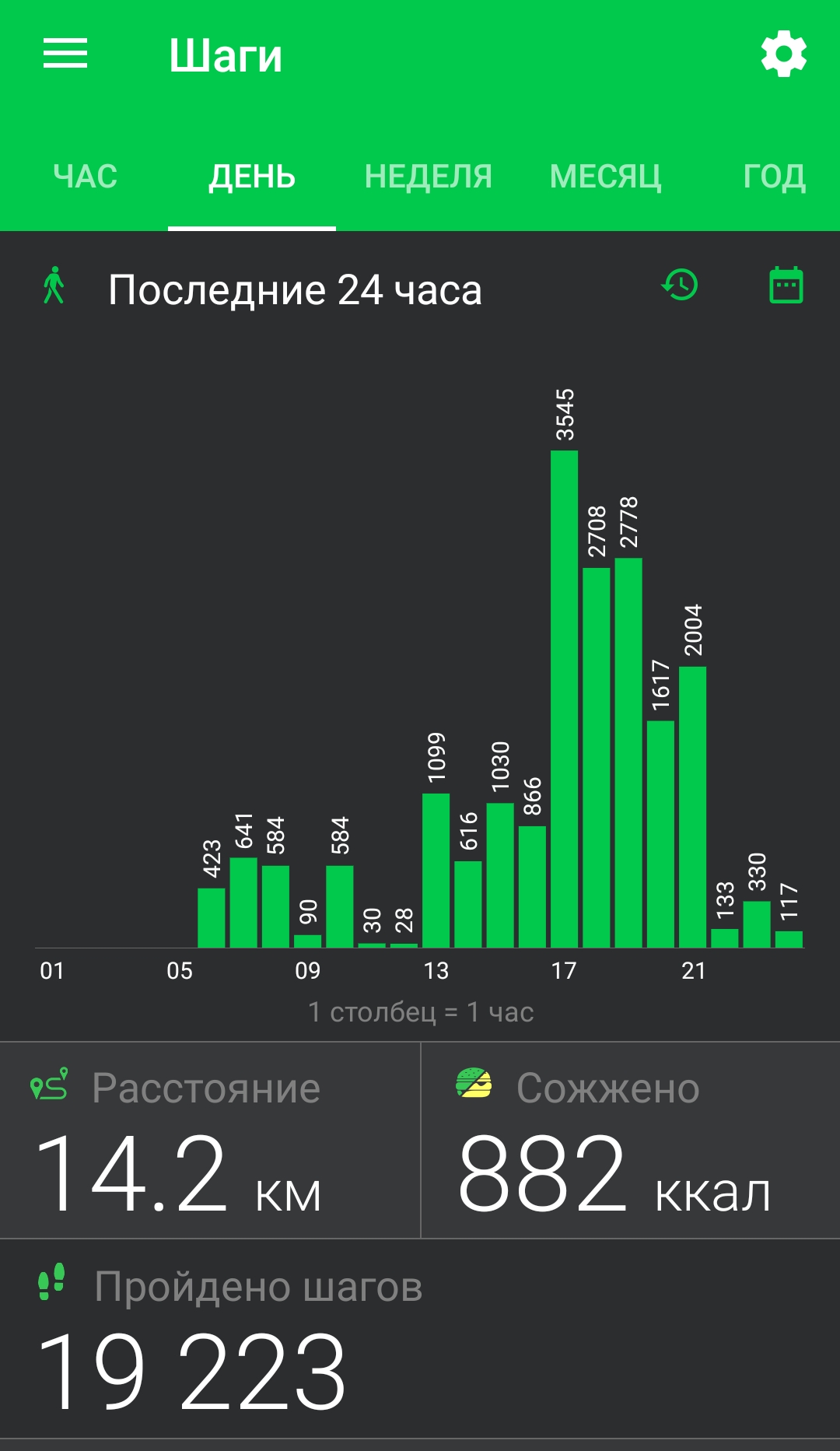The height and width of the screenshot is (1451, 840).
Task: Tap the history clock icon
Action: [x=680, y=286]
